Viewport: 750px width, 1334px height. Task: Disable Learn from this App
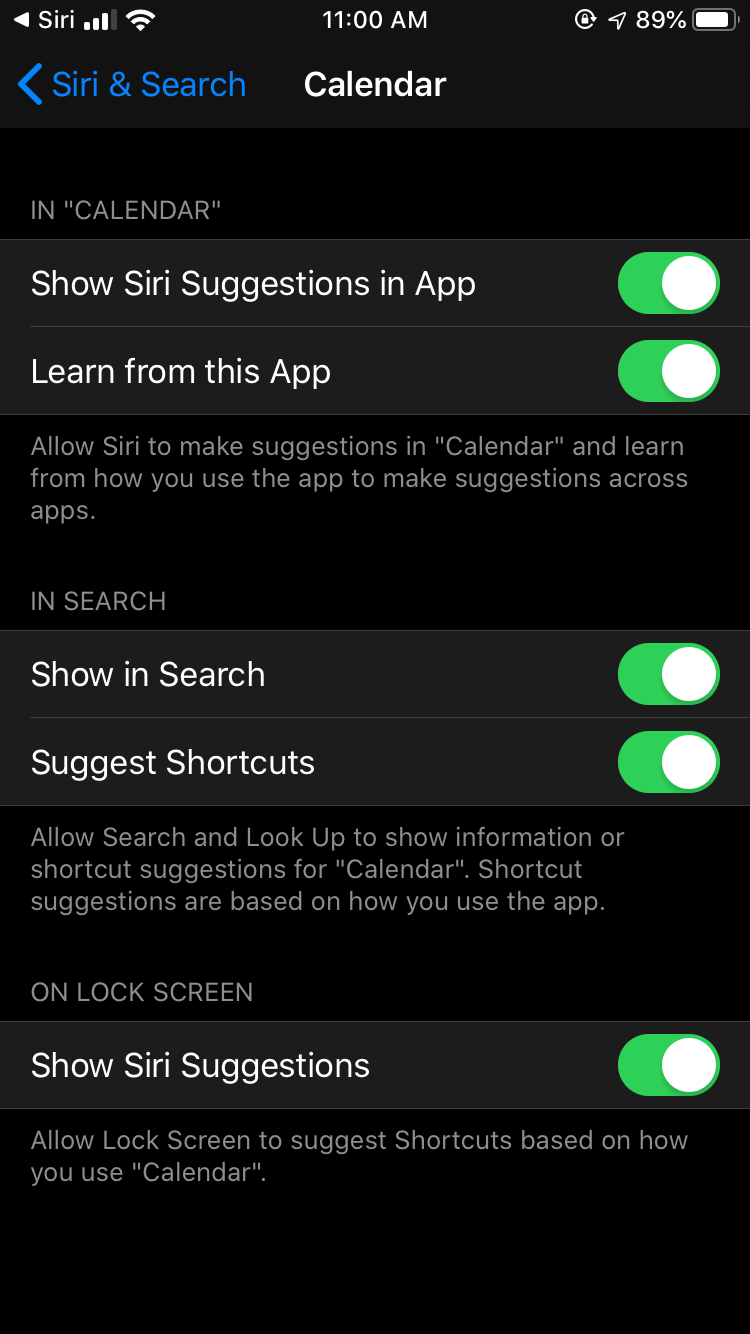click(x=668, y=372)
